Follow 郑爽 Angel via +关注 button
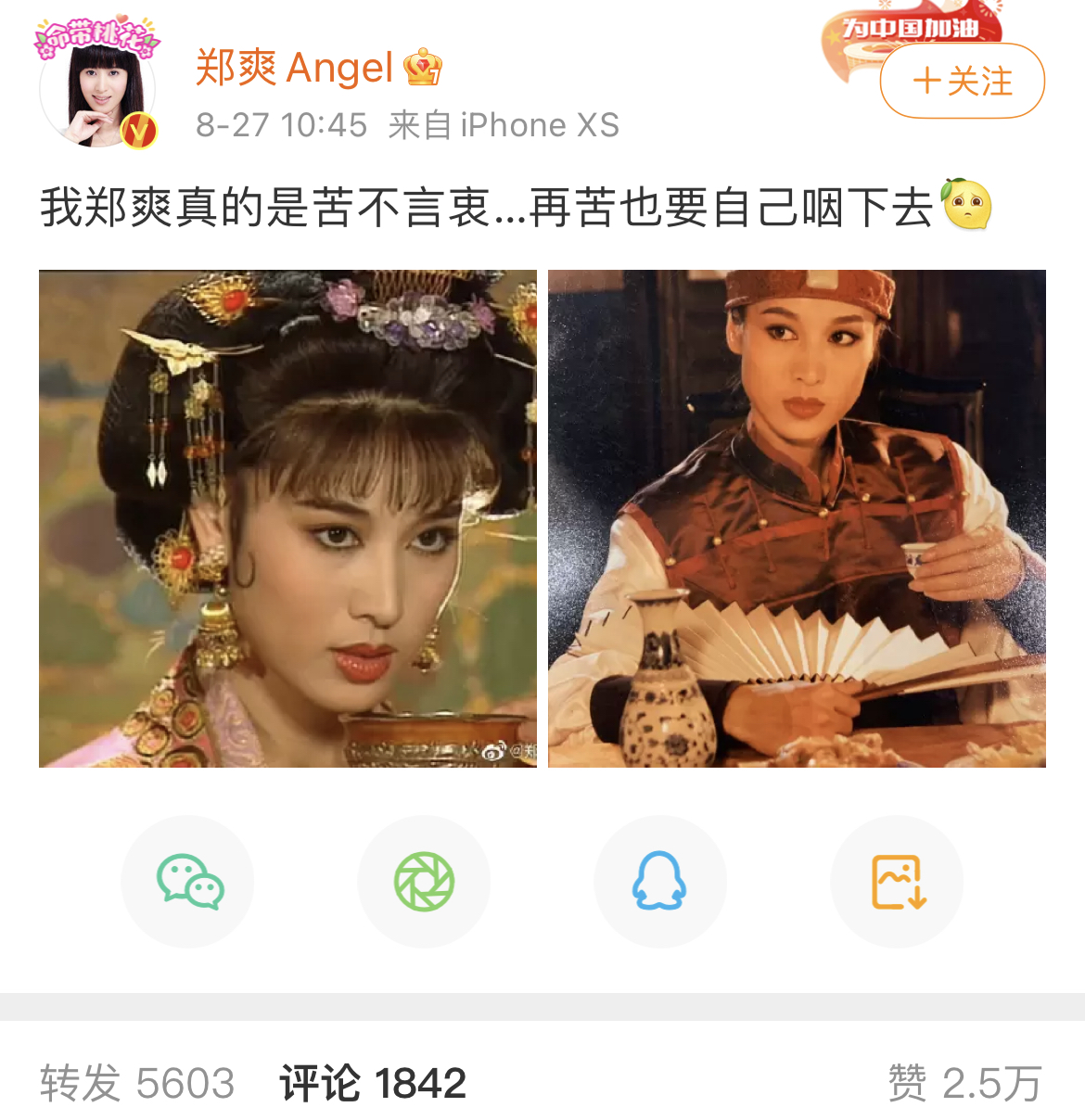Image resolution: width=1085 pixels, height=1120 pixels. [961, 82]
